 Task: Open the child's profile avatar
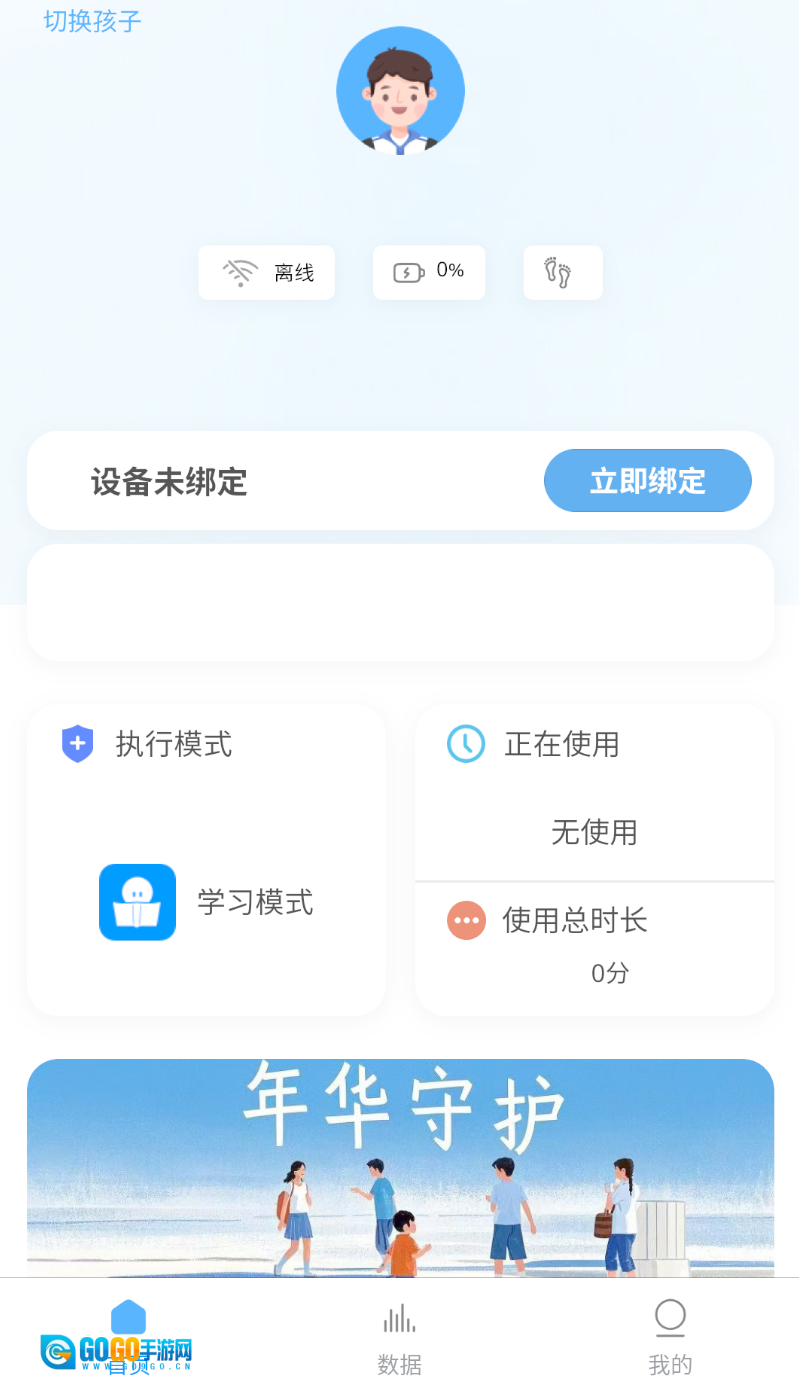(x=400, y=90)
